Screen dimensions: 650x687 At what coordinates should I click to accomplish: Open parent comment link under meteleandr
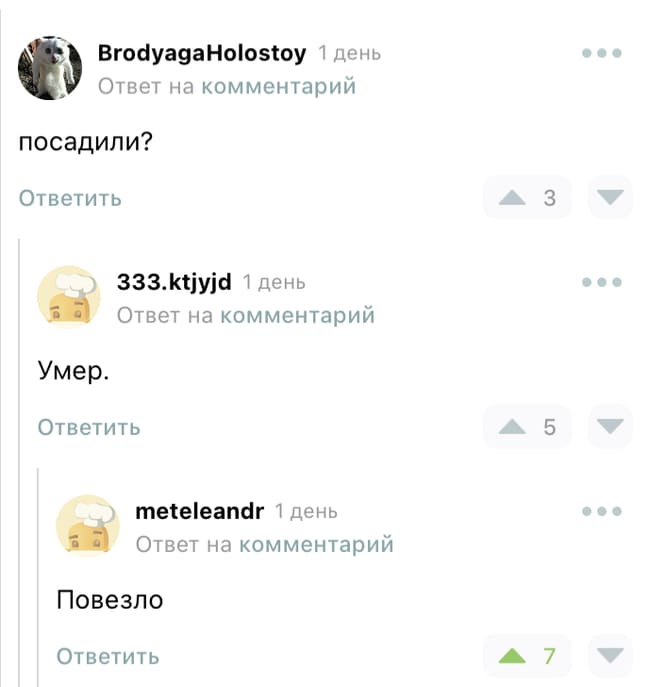(316, 545)
